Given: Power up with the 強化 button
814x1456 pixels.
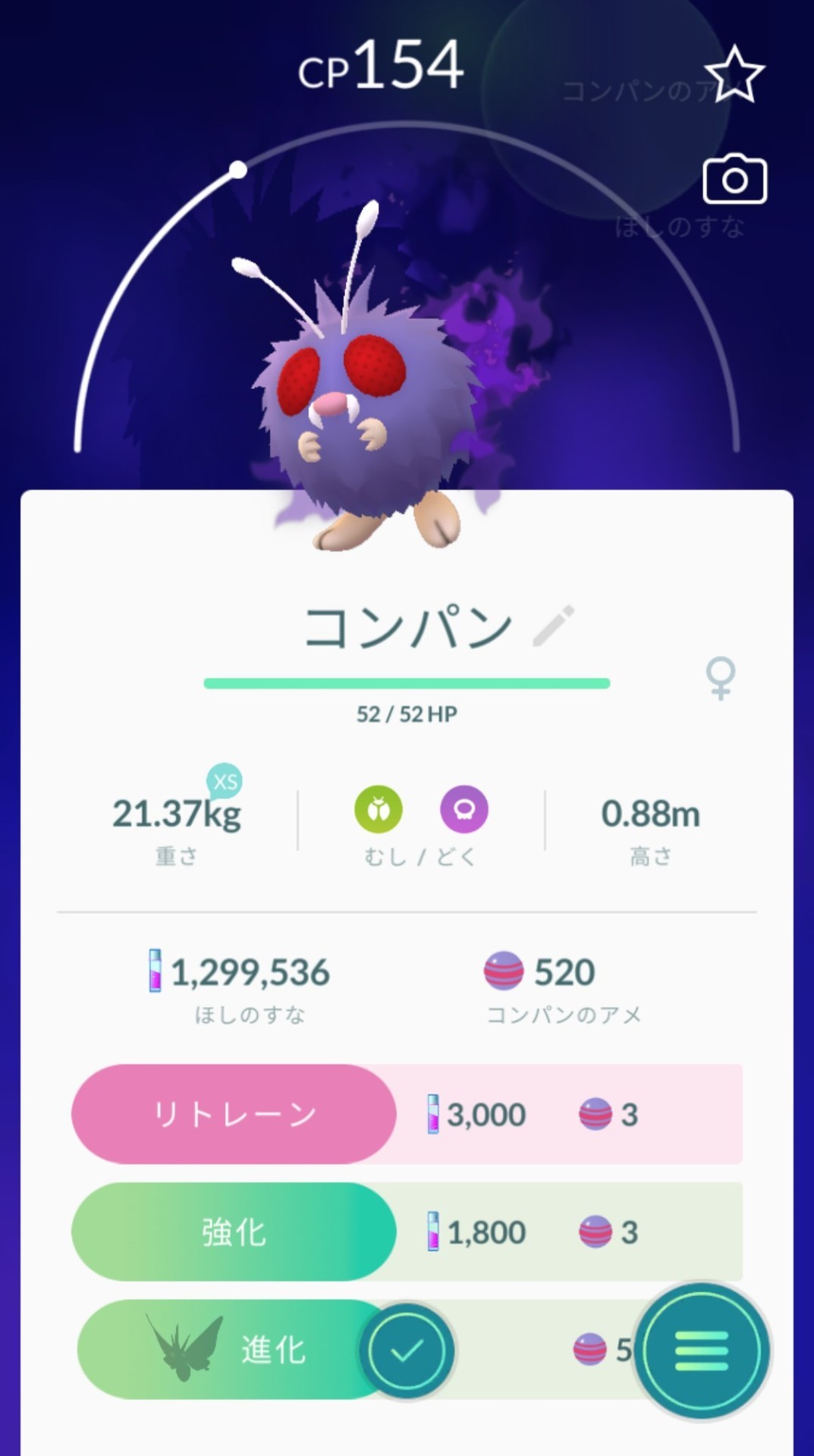Looking at the screenshot, I should (234, 1232).
